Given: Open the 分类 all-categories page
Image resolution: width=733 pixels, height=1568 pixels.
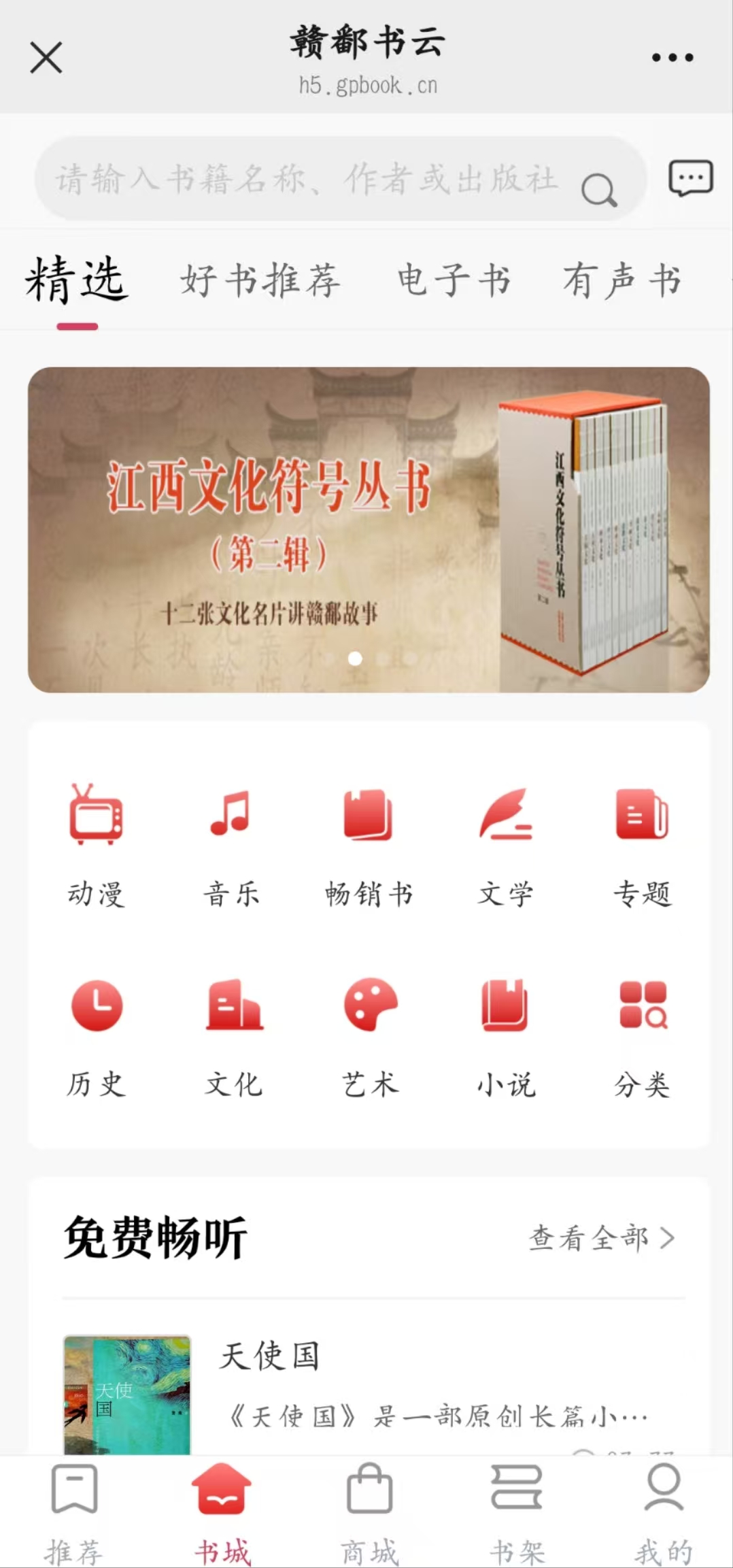Looking at the screenshot, I should (x=643, y=1035).
